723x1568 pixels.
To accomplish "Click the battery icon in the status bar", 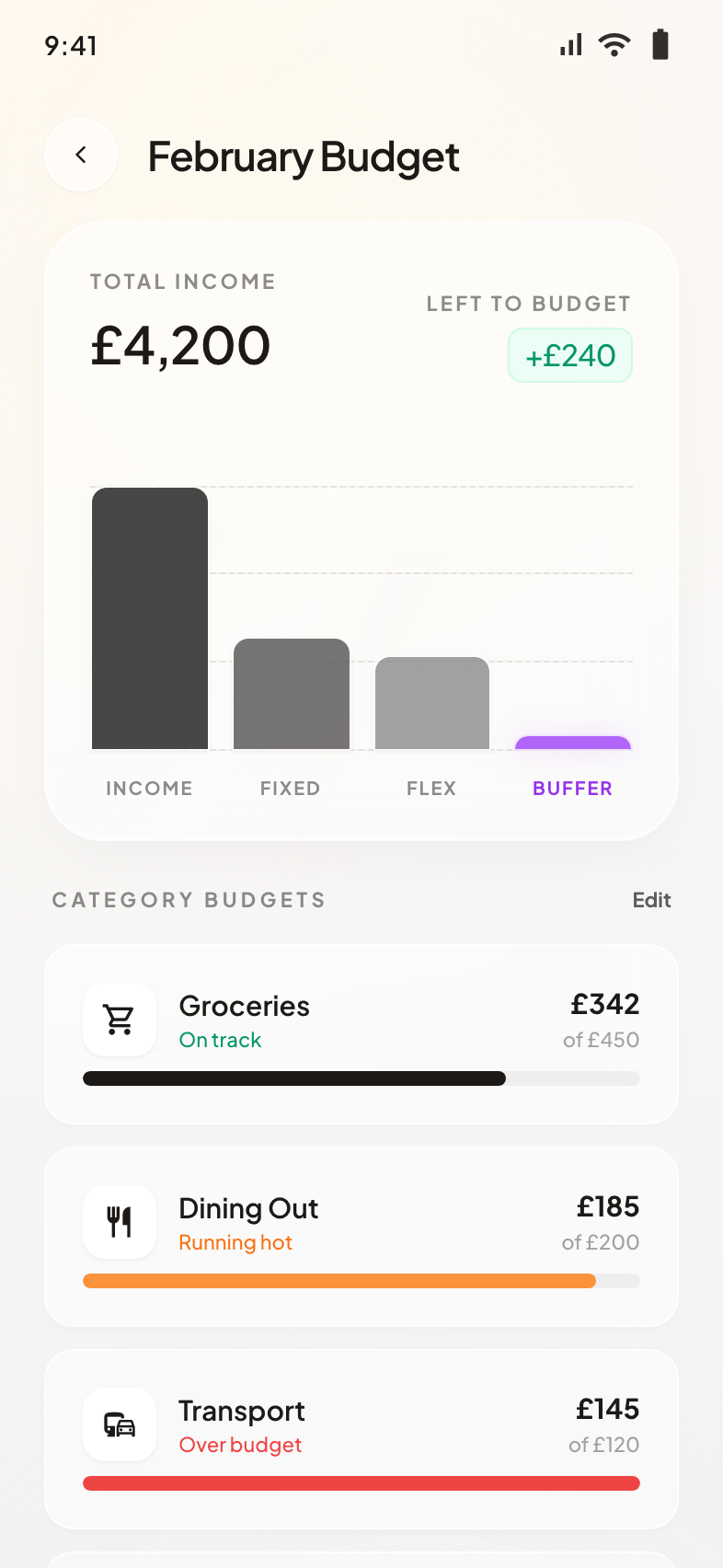I will [660, 43].
